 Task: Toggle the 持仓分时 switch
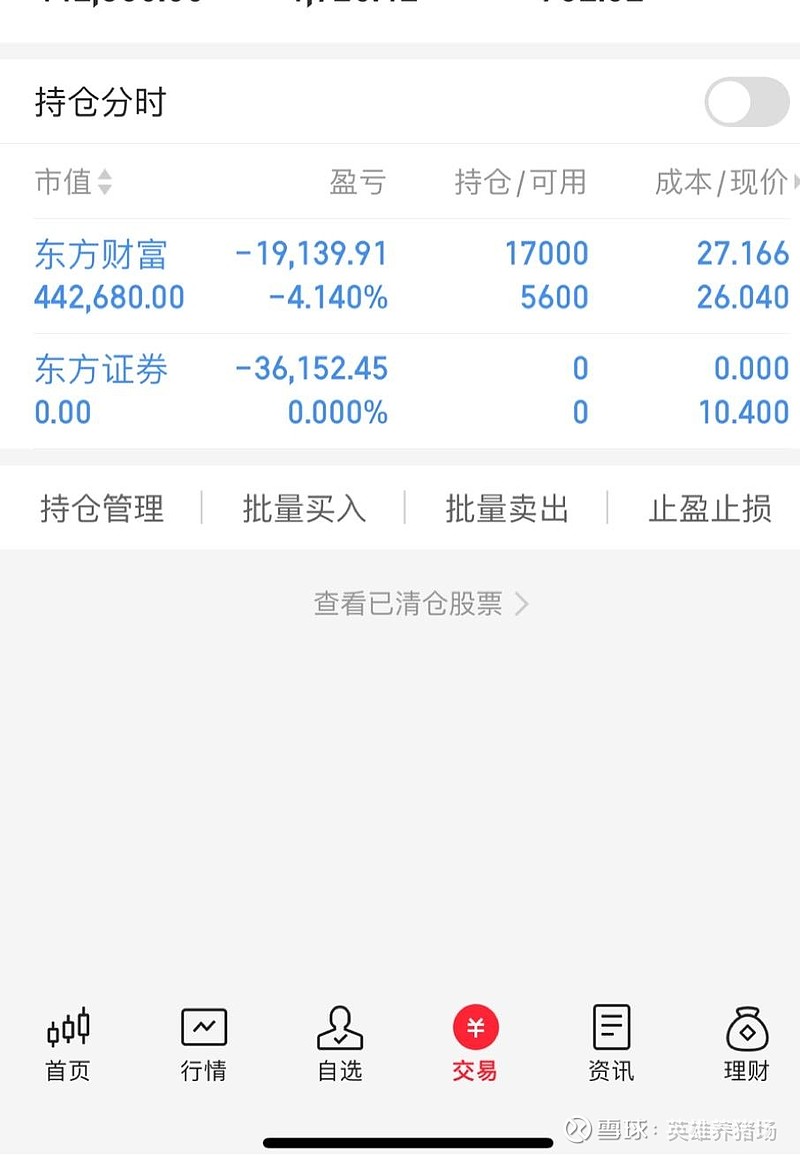tap(746, 102)
